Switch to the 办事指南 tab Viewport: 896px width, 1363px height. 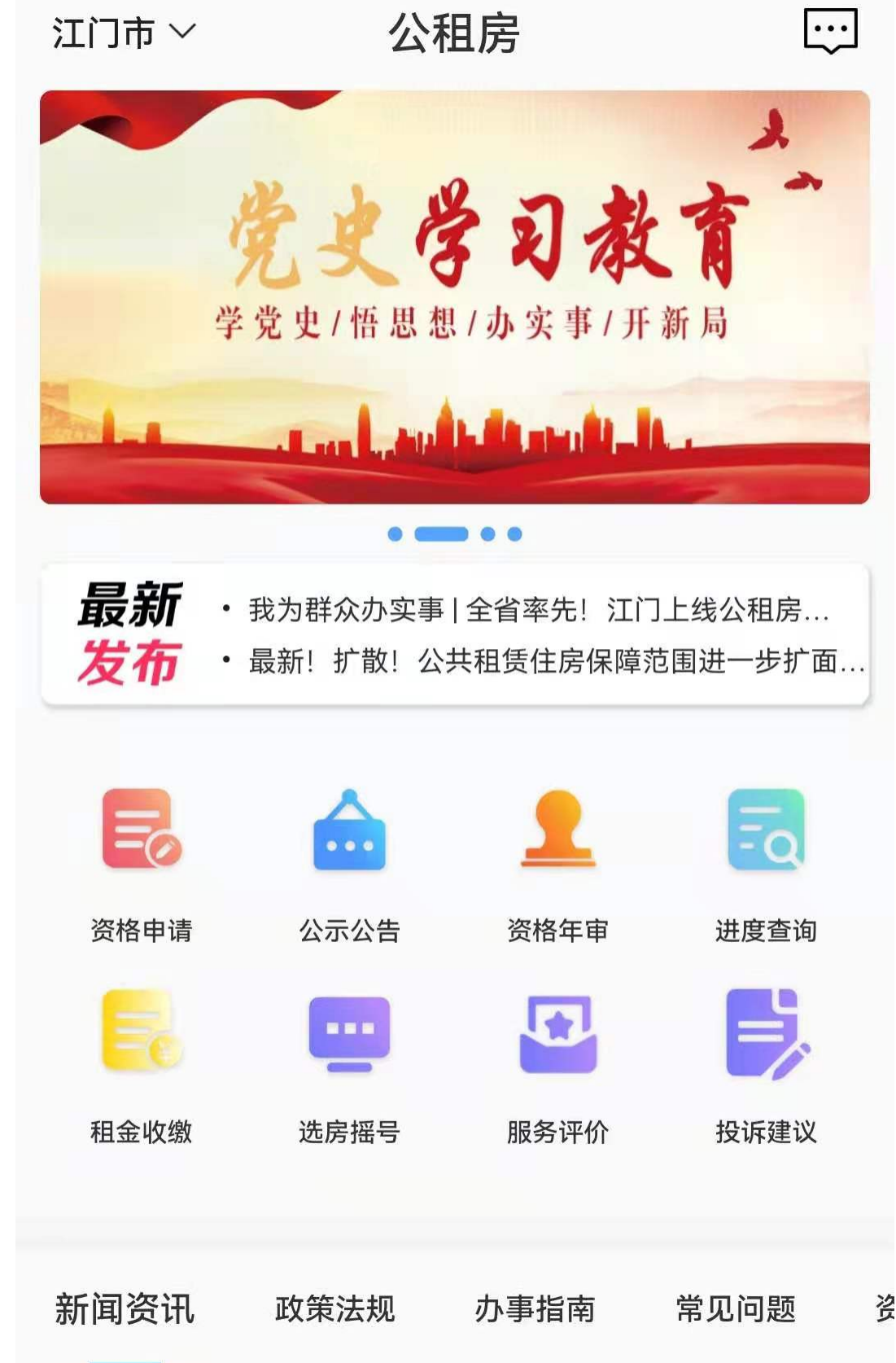pyautogui.click(x=535, y=1309)
